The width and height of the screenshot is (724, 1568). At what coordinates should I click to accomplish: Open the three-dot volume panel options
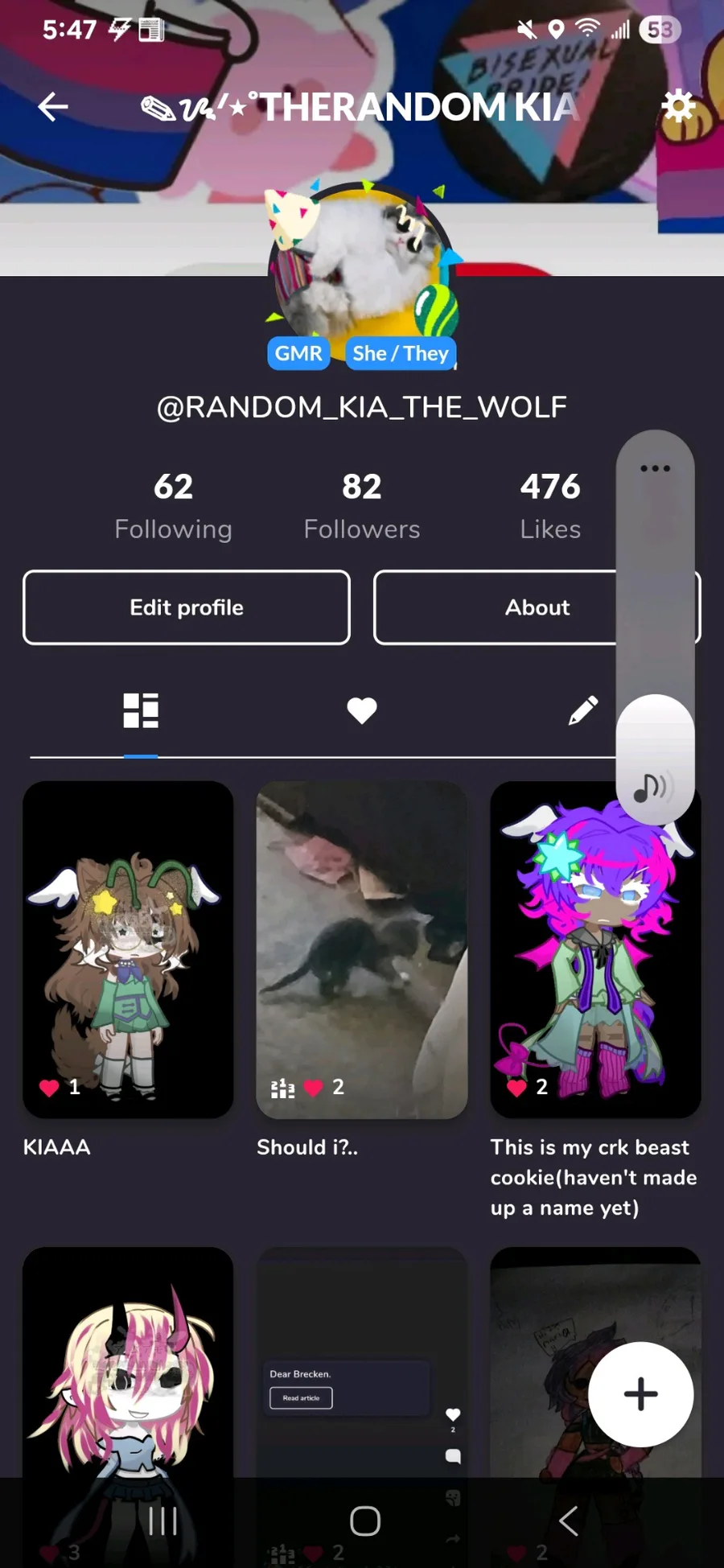pyautogui.click(x=655, y=468)
